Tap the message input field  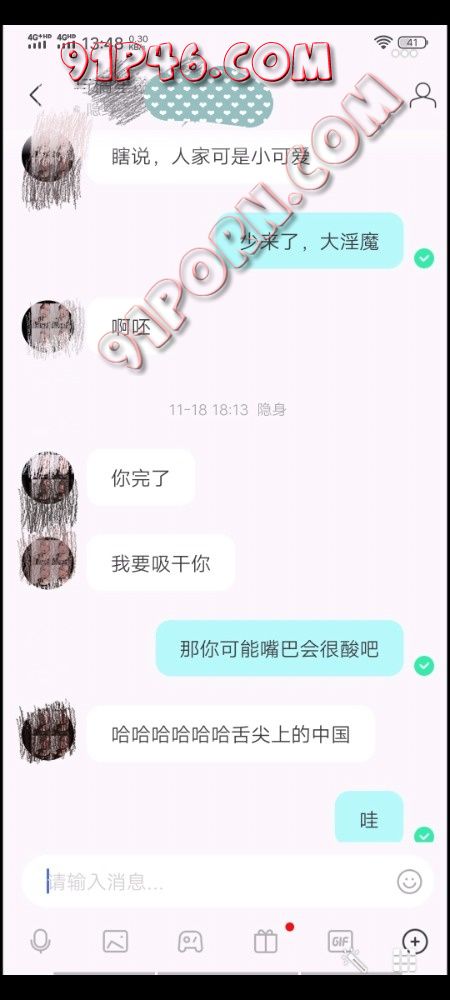(217, 883)
